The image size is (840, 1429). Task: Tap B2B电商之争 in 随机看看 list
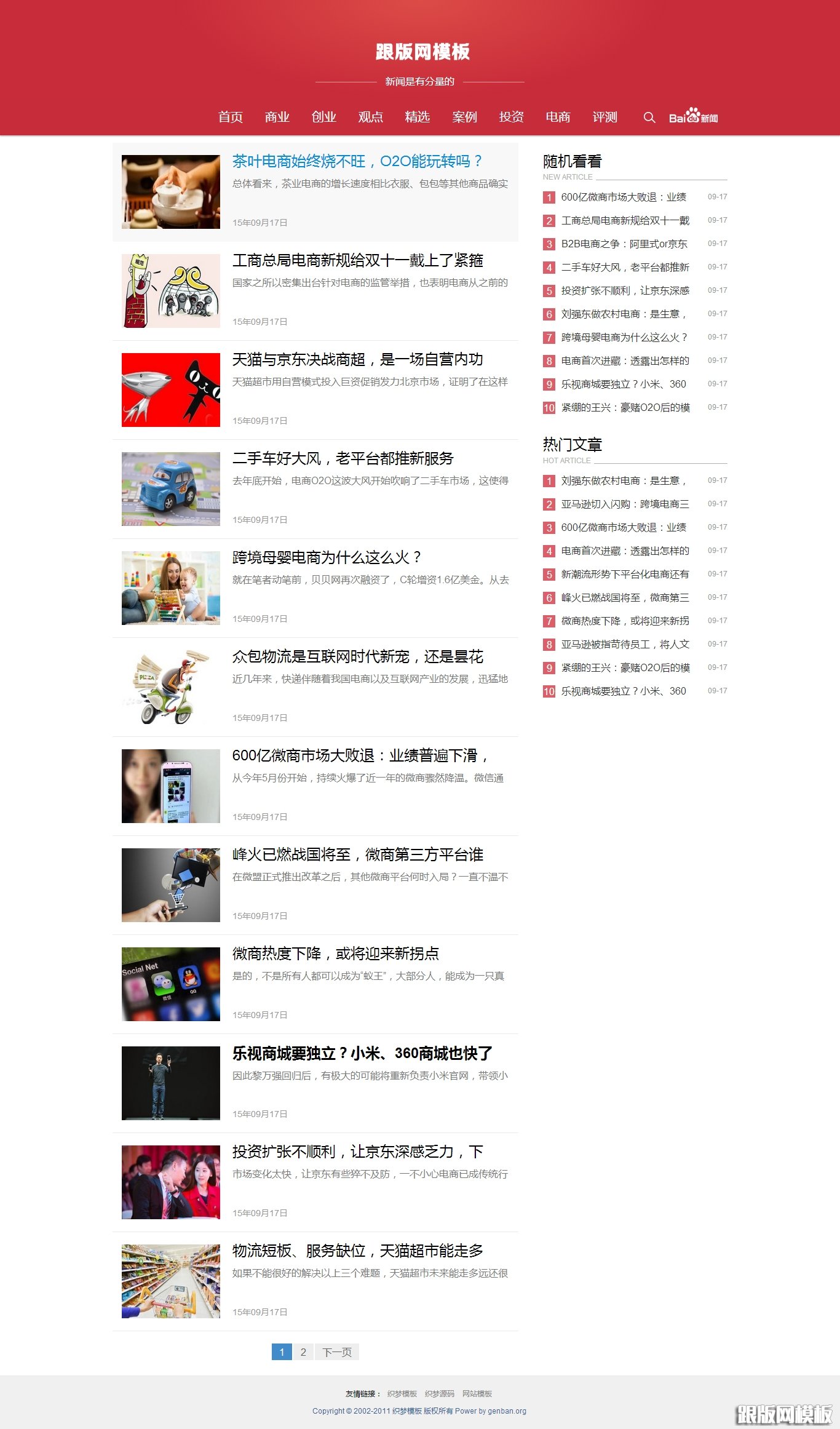coord(624,244)
